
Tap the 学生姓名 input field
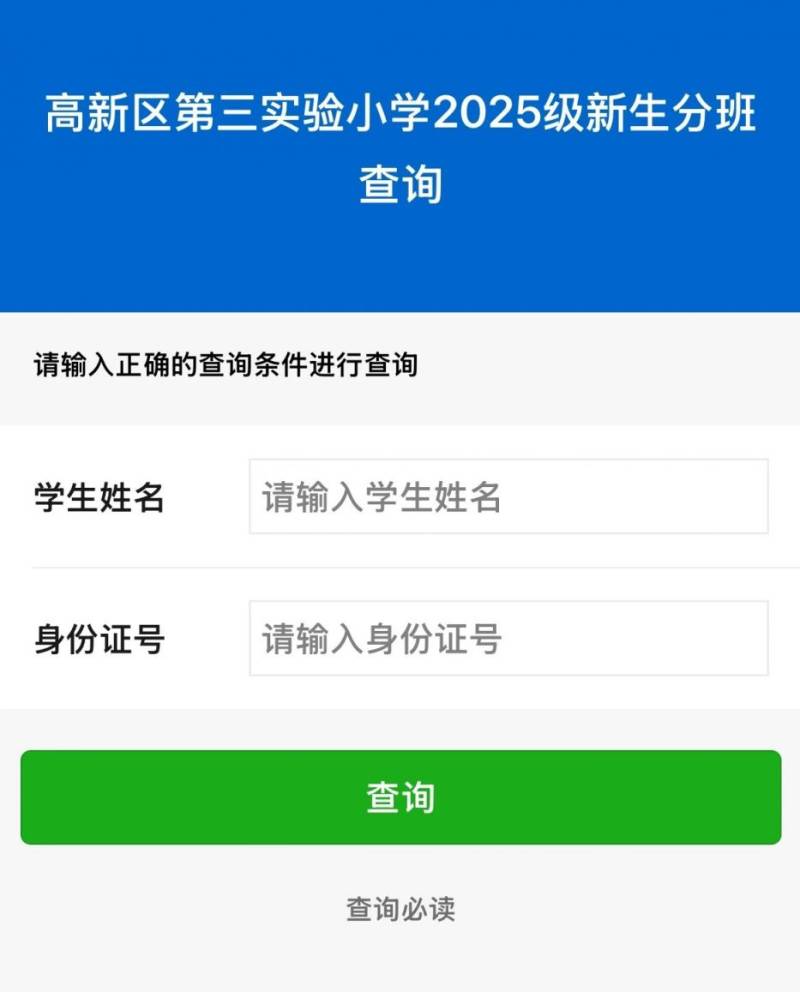pos(508,497)
